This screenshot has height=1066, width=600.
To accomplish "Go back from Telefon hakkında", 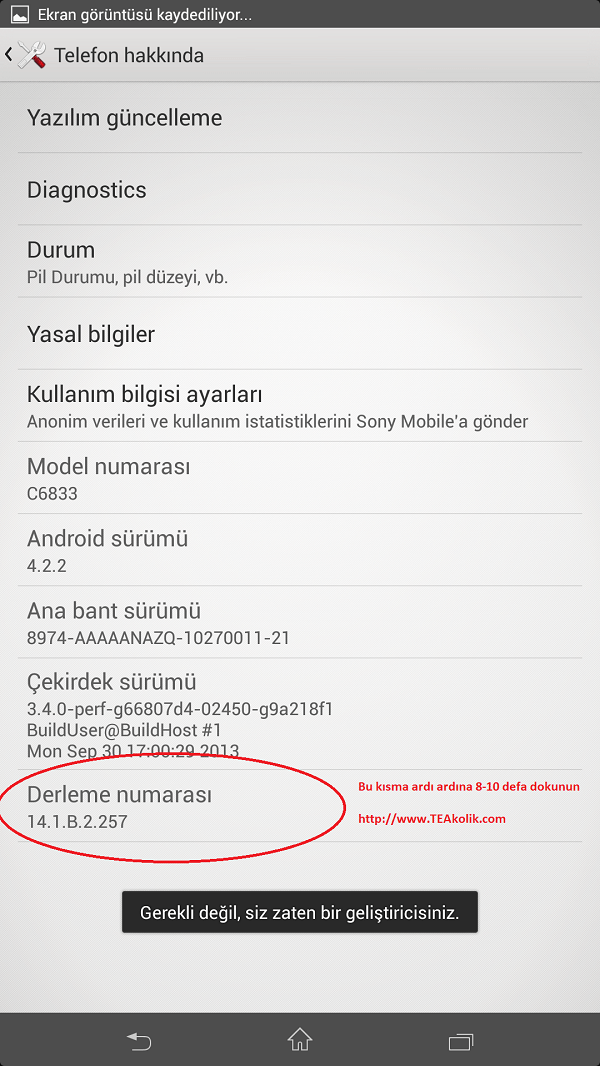I will pyautogui.click(x=26, y=55).
